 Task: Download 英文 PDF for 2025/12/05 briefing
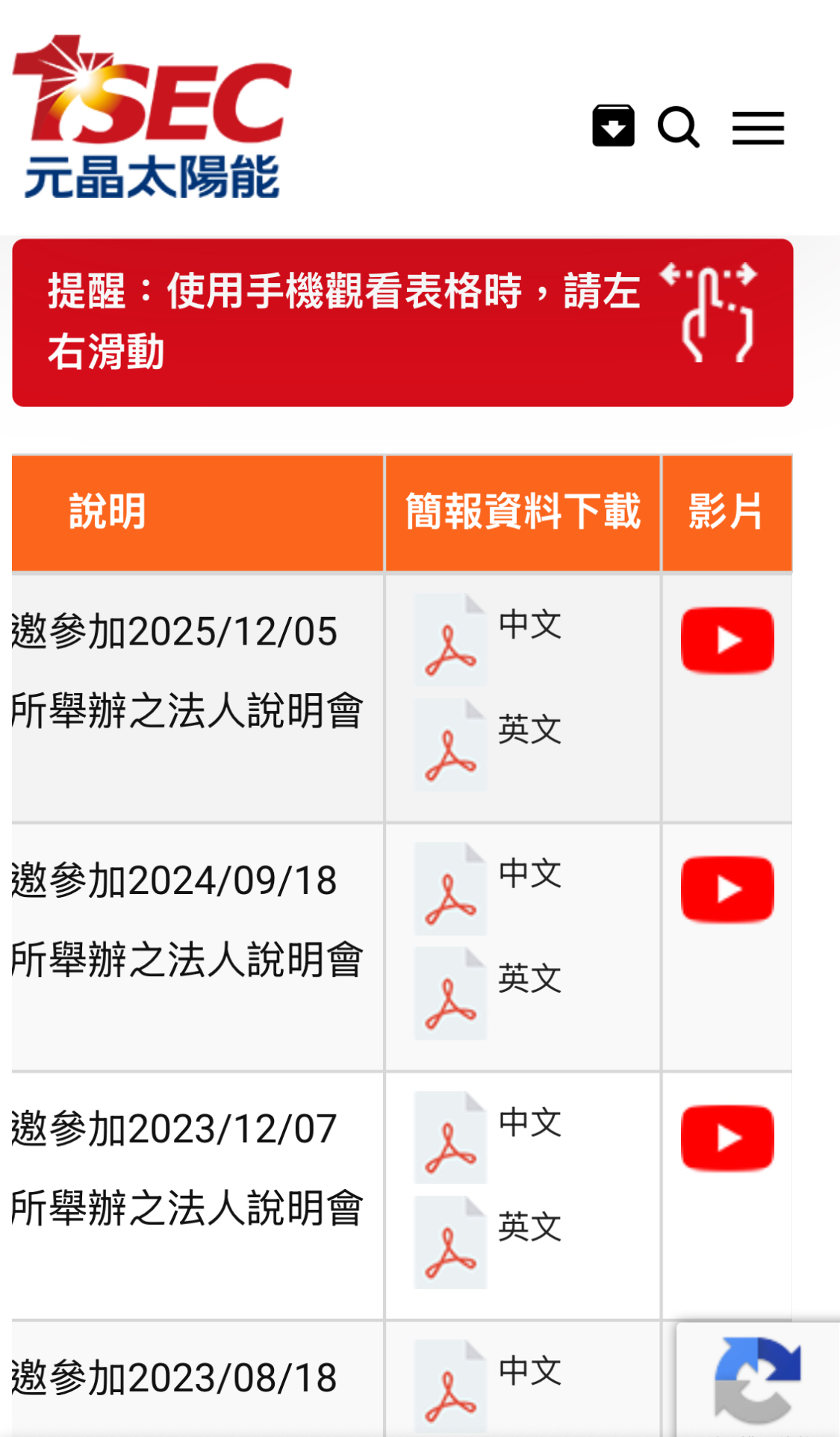pyautogui.click(x=450, y=745)
